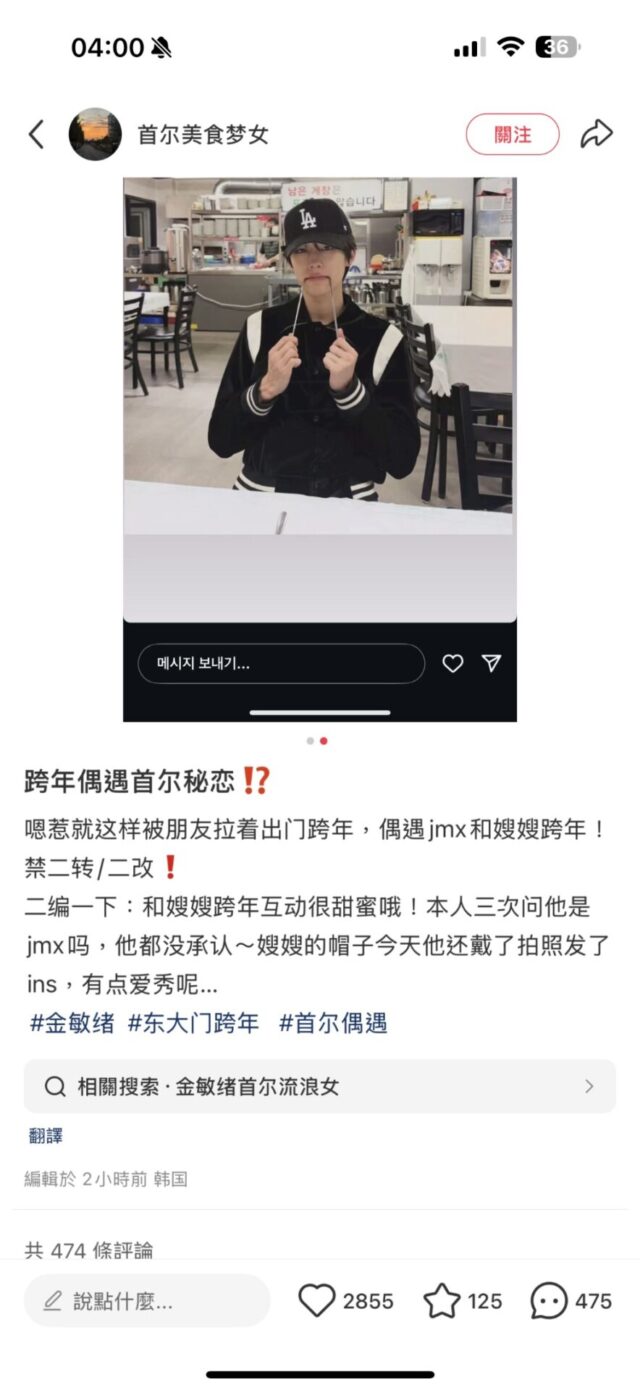
Task: Go back using the back arrow
Action: [x=36, y=134]
